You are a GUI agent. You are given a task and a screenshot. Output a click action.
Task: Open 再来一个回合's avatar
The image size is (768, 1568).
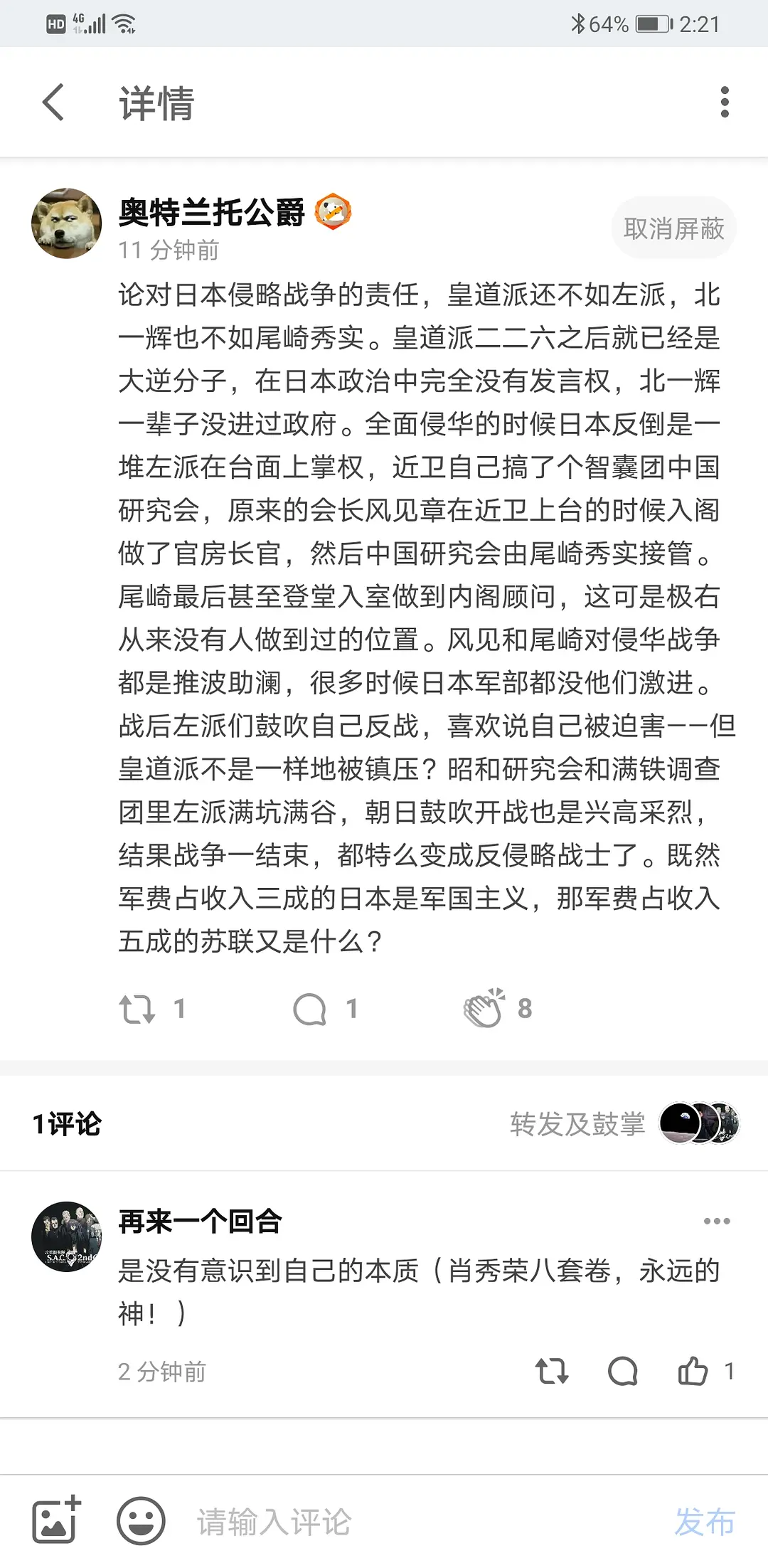point(67,1236)
